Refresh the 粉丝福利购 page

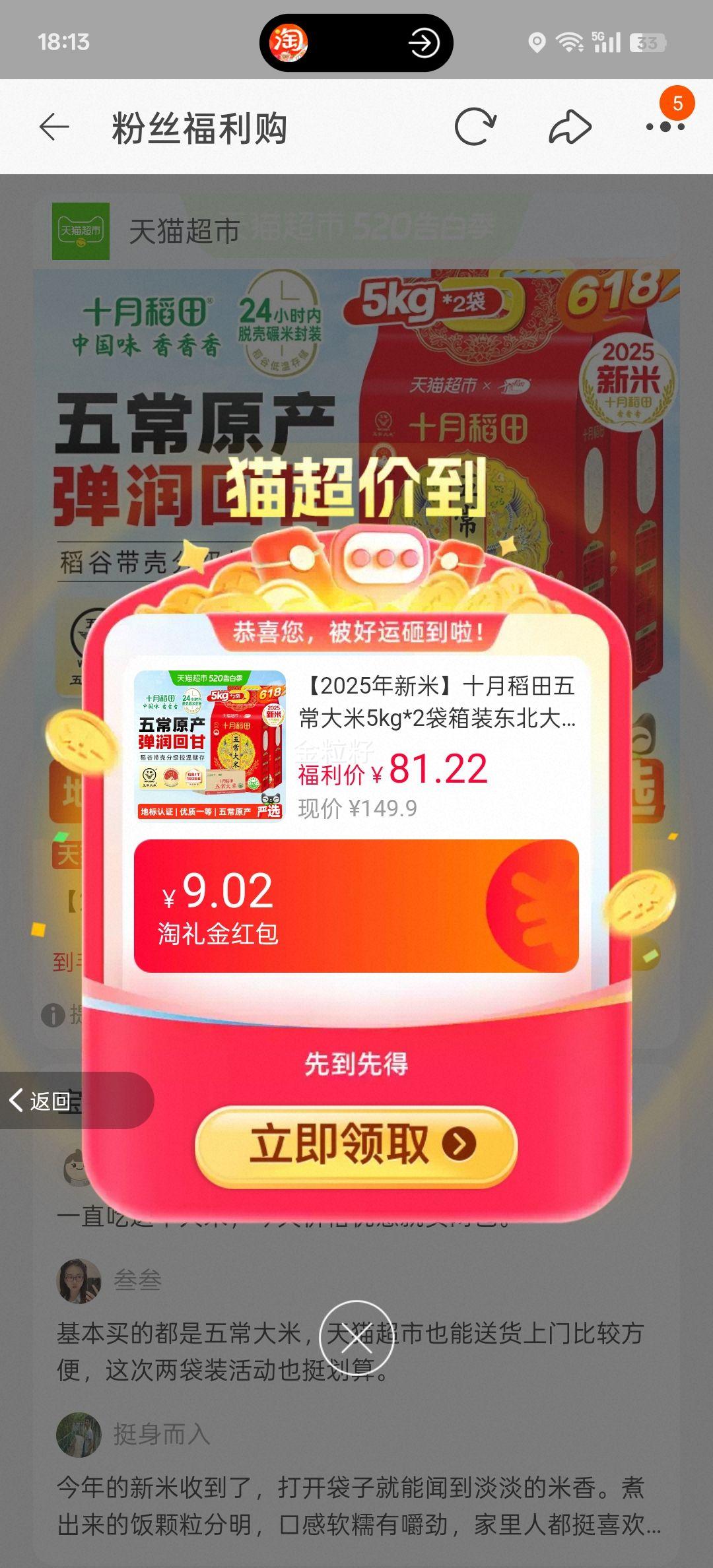point(475,127)
